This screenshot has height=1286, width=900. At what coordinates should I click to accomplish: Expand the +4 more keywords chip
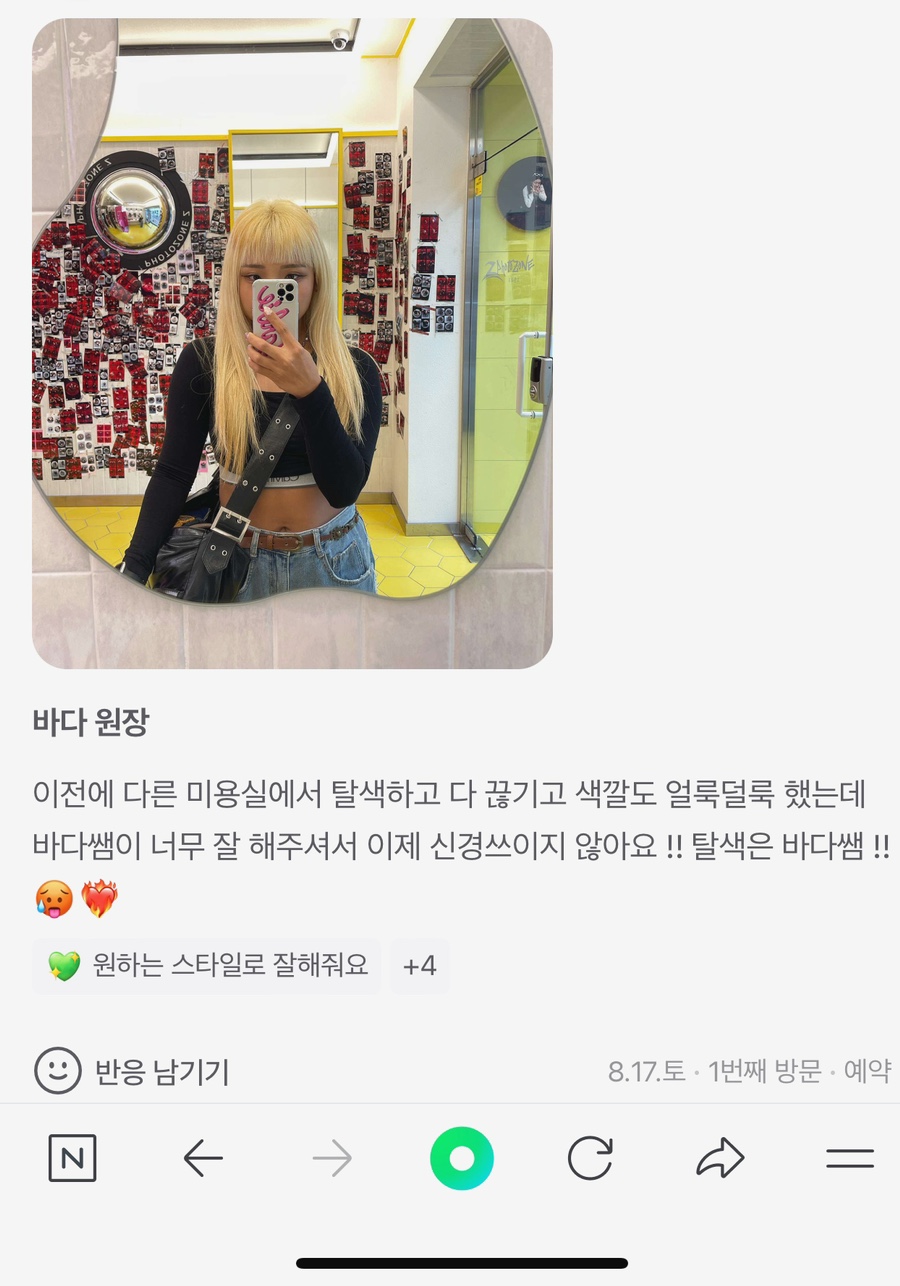pyautogui.click(x=419, y=966)
